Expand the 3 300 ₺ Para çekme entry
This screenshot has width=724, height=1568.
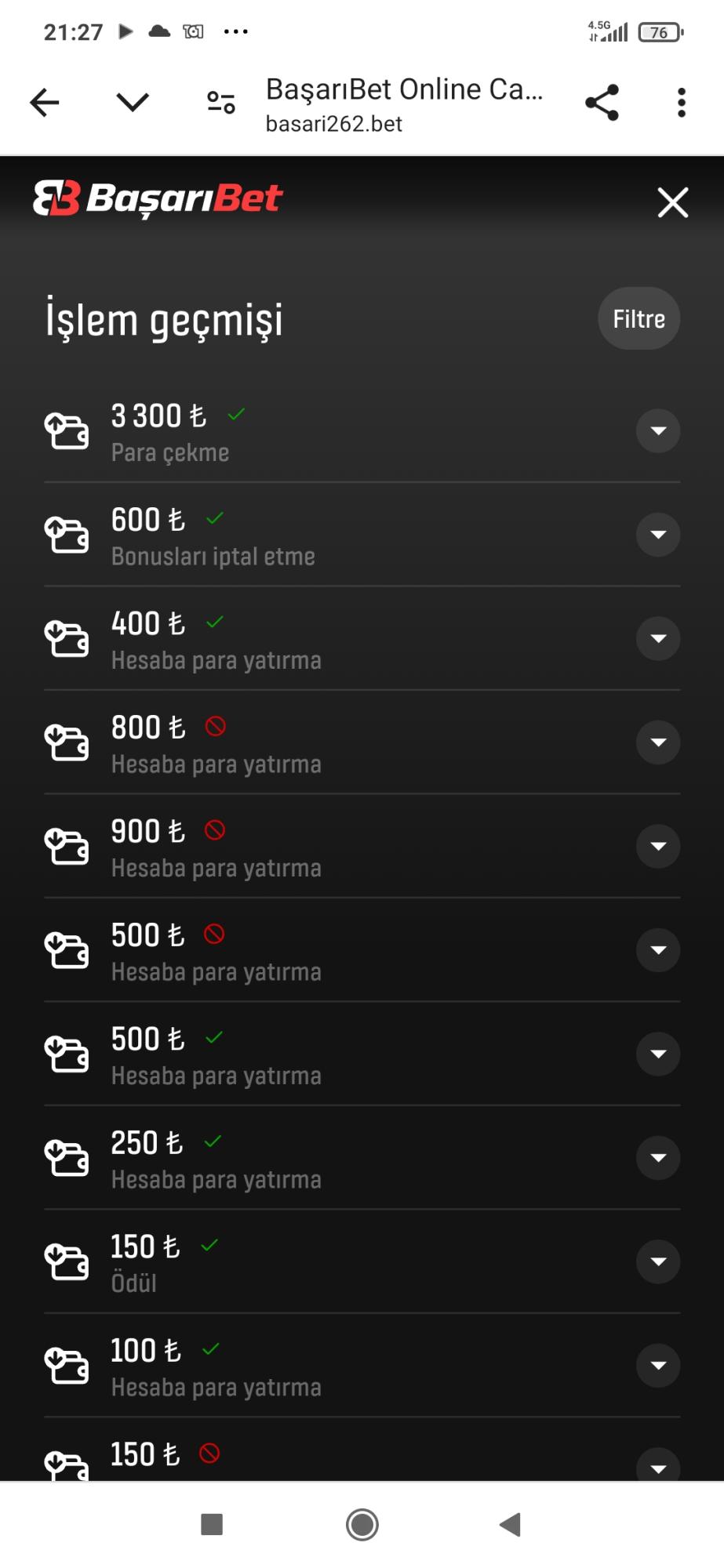click(657, 430)
